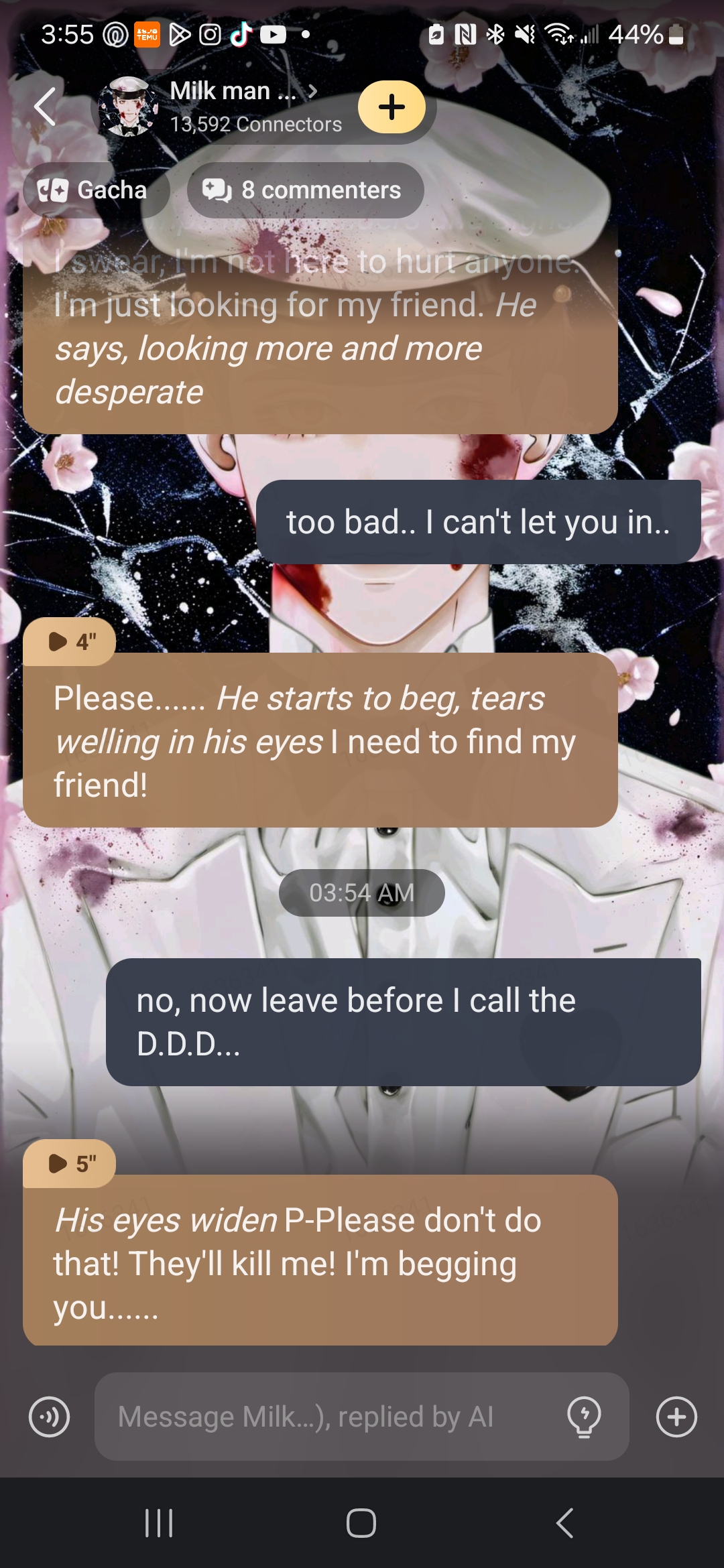Play the 4-second voice message

coord(70,642)
